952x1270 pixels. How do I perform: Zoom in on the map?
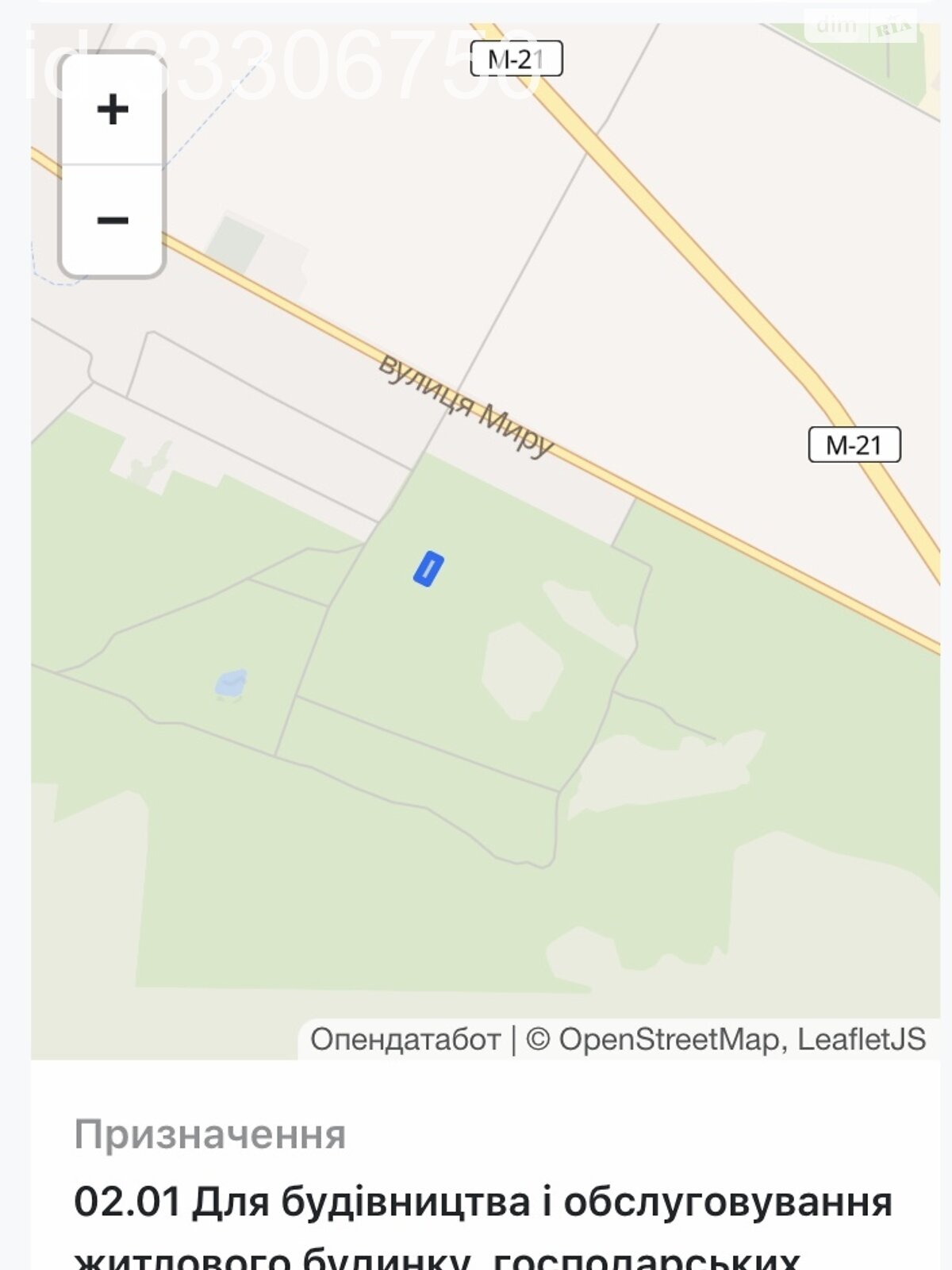pos(112,110)
